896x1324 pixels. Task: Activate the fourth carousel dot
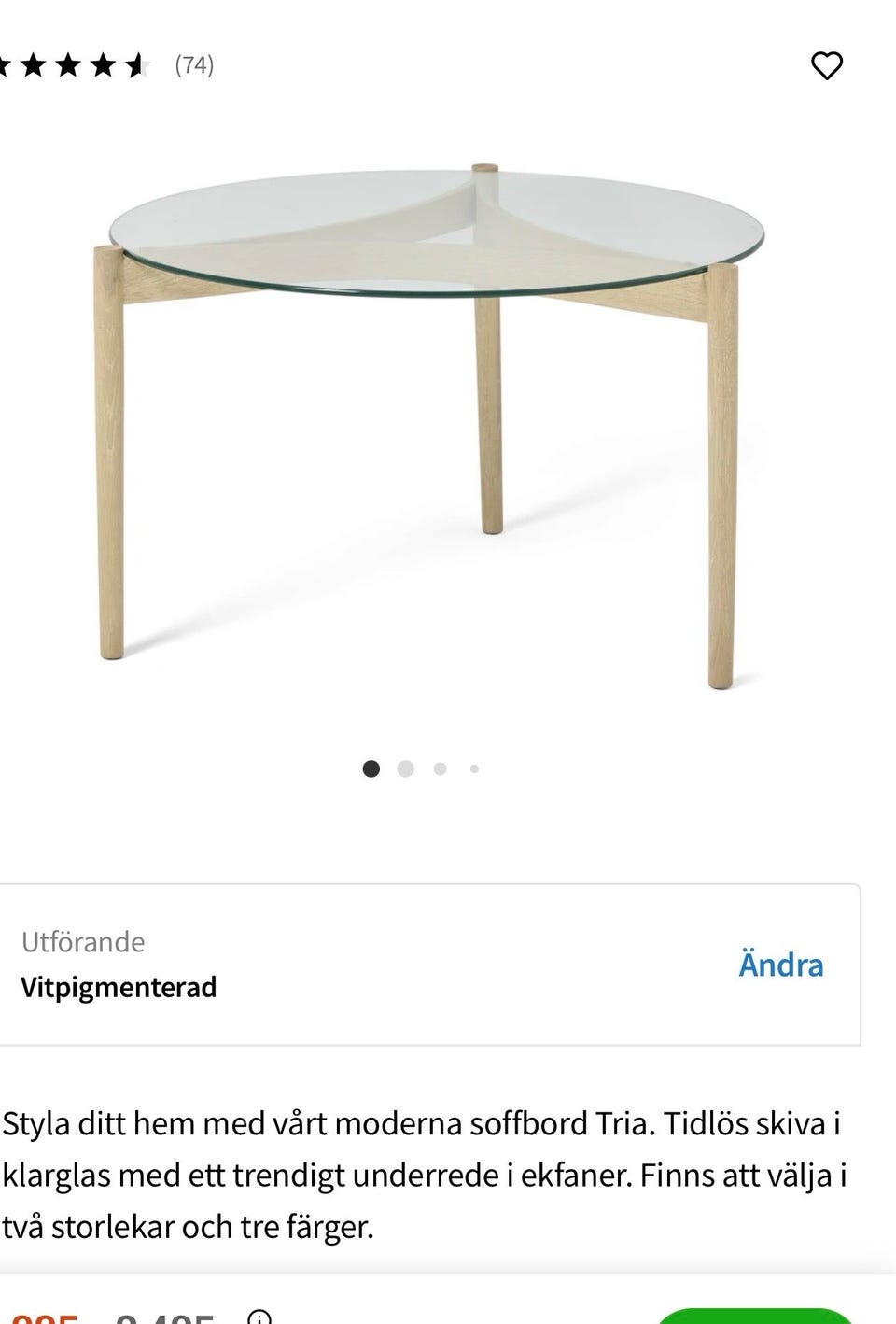[x=474, y=768]
